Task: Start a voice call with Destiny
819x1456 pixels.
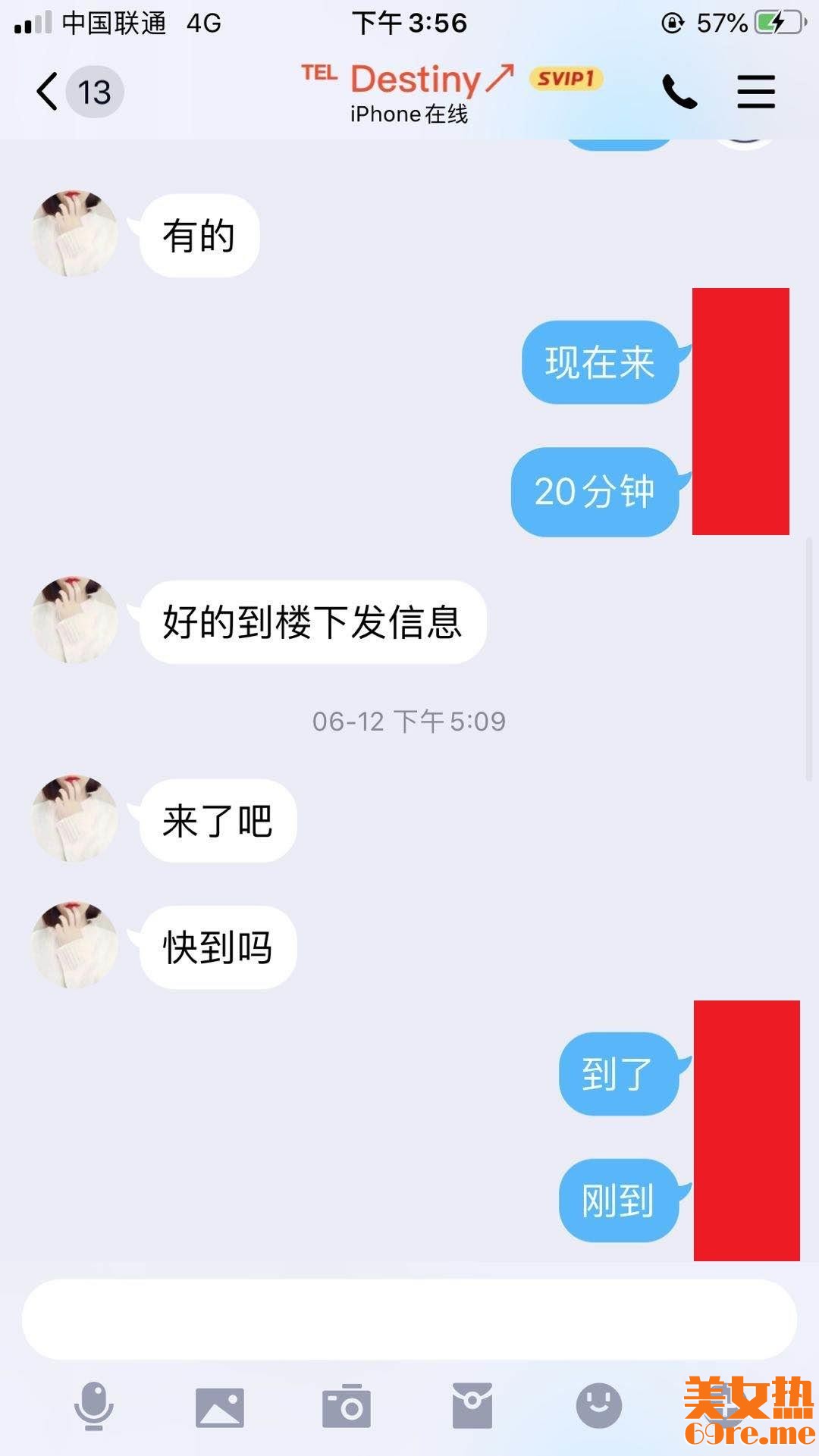Action: (x=679, y=92)
